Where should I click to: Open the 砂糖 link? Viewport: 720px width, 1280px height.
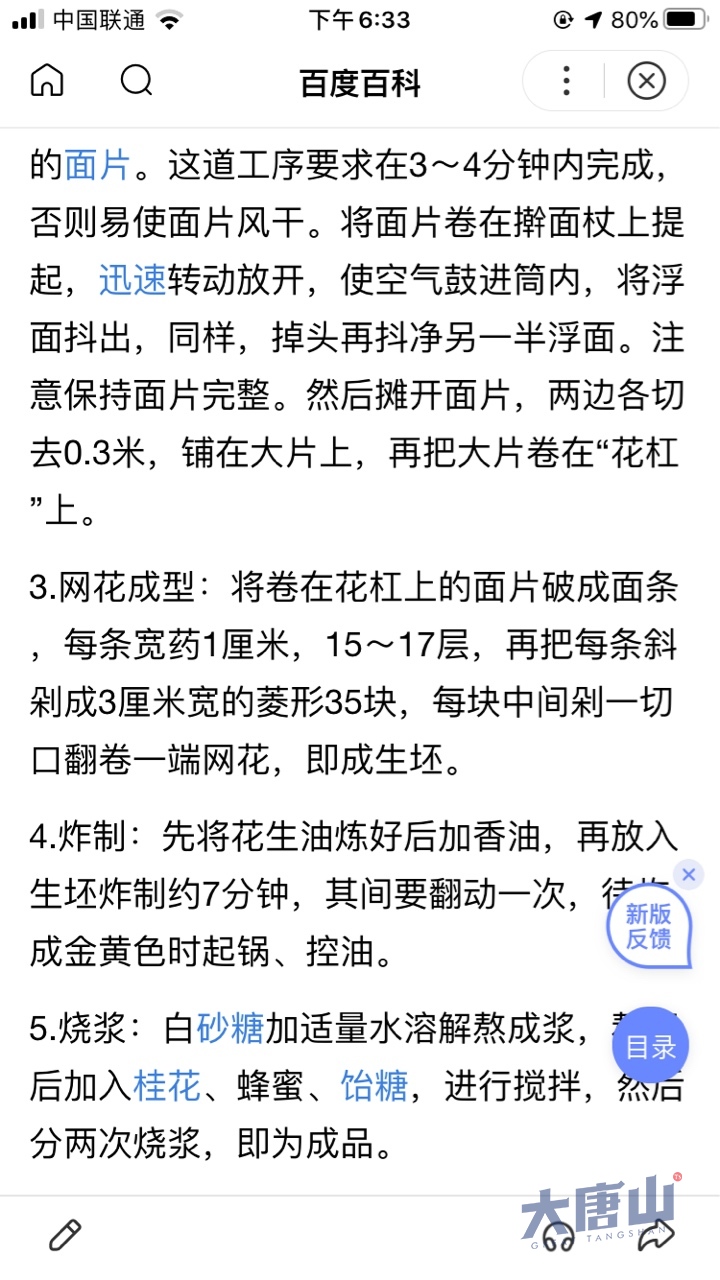coord(231,1027)
